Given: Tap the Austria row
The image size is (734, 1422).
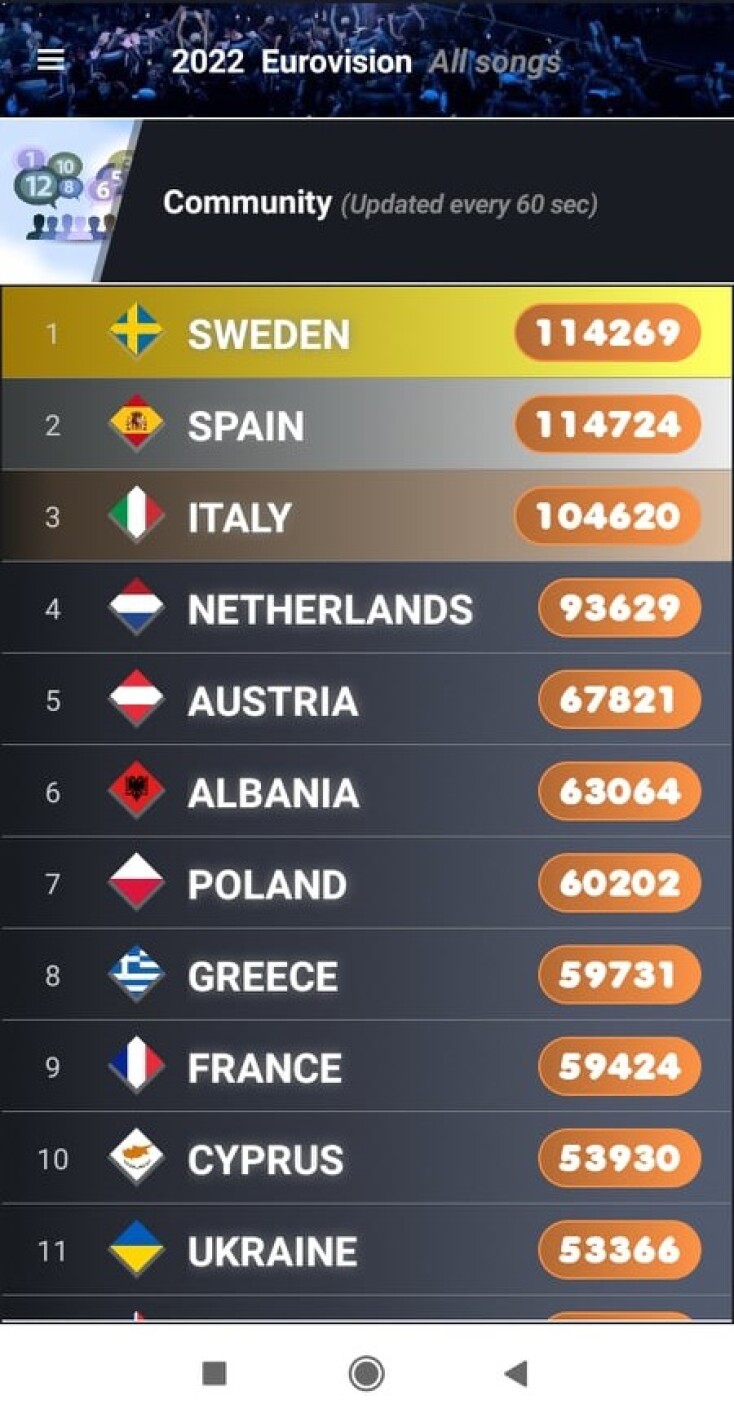Looking at the screenshot, I should coord(272,701).
